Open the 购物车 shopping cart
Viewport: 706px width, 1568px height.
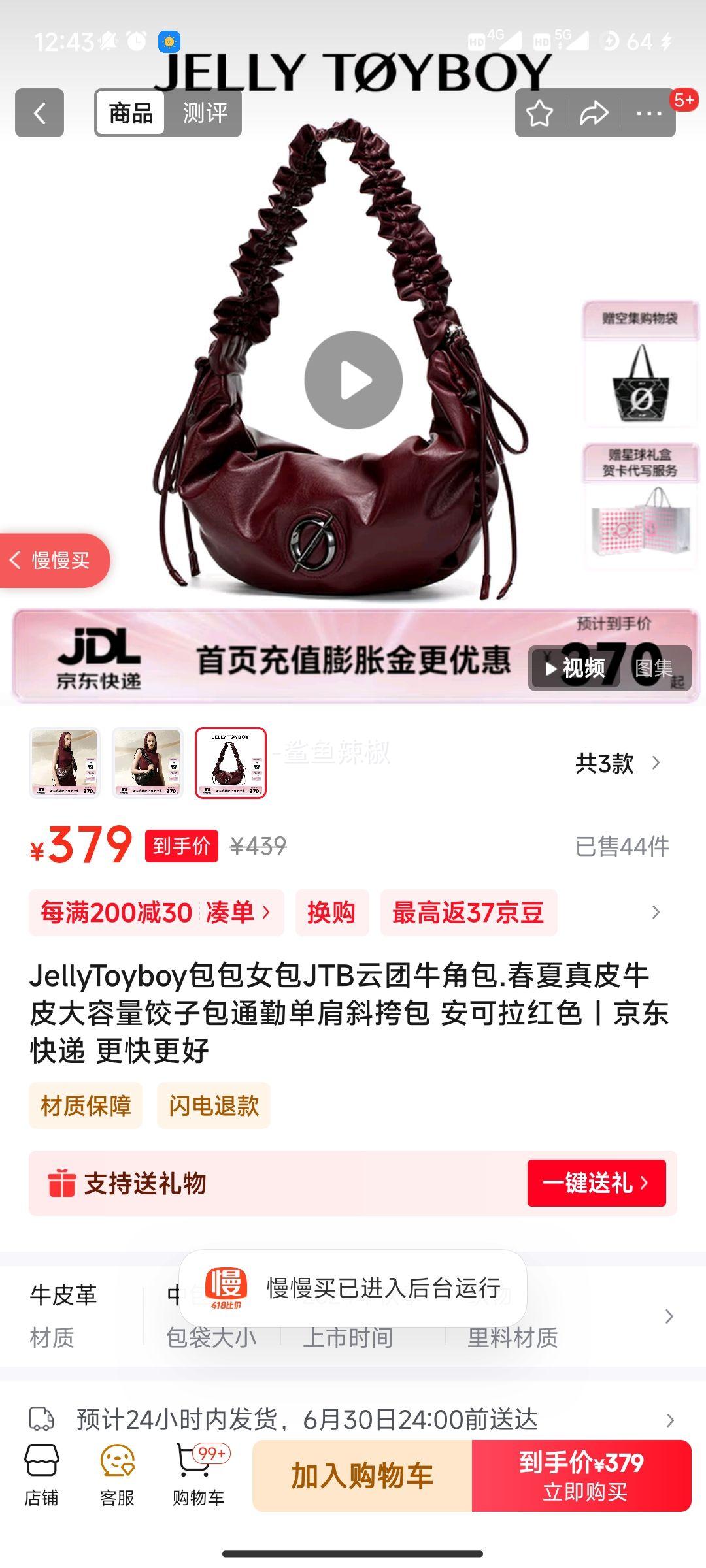point(198,1477)
